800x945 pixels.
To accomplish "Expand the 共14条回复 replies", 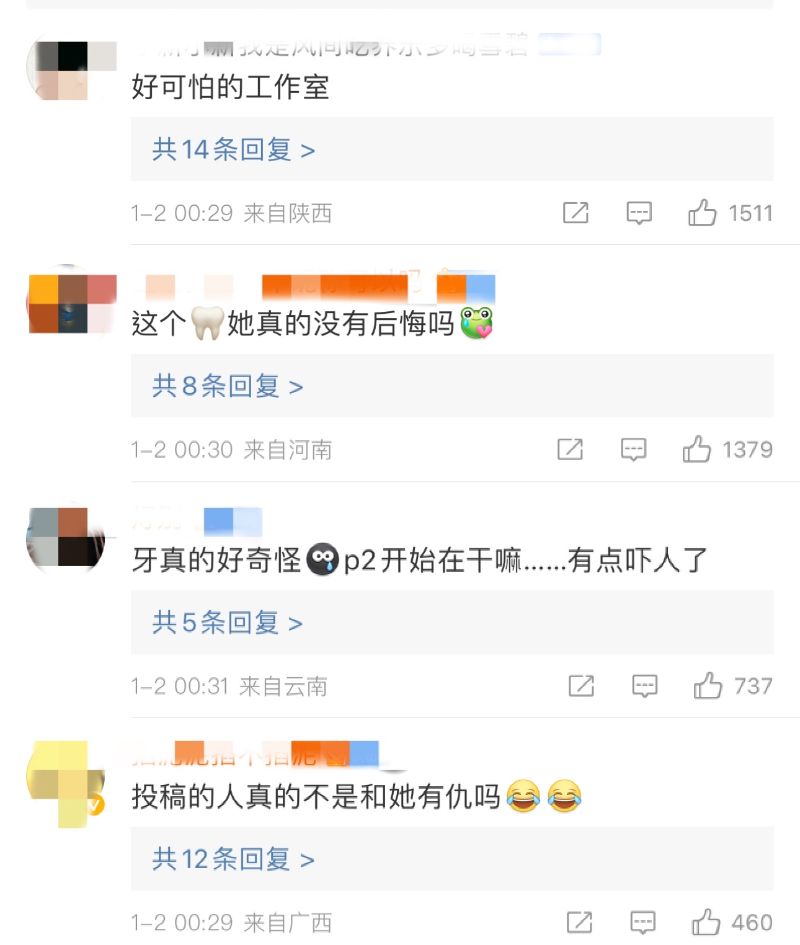I will pyautogui.click(x=233, y=150).
